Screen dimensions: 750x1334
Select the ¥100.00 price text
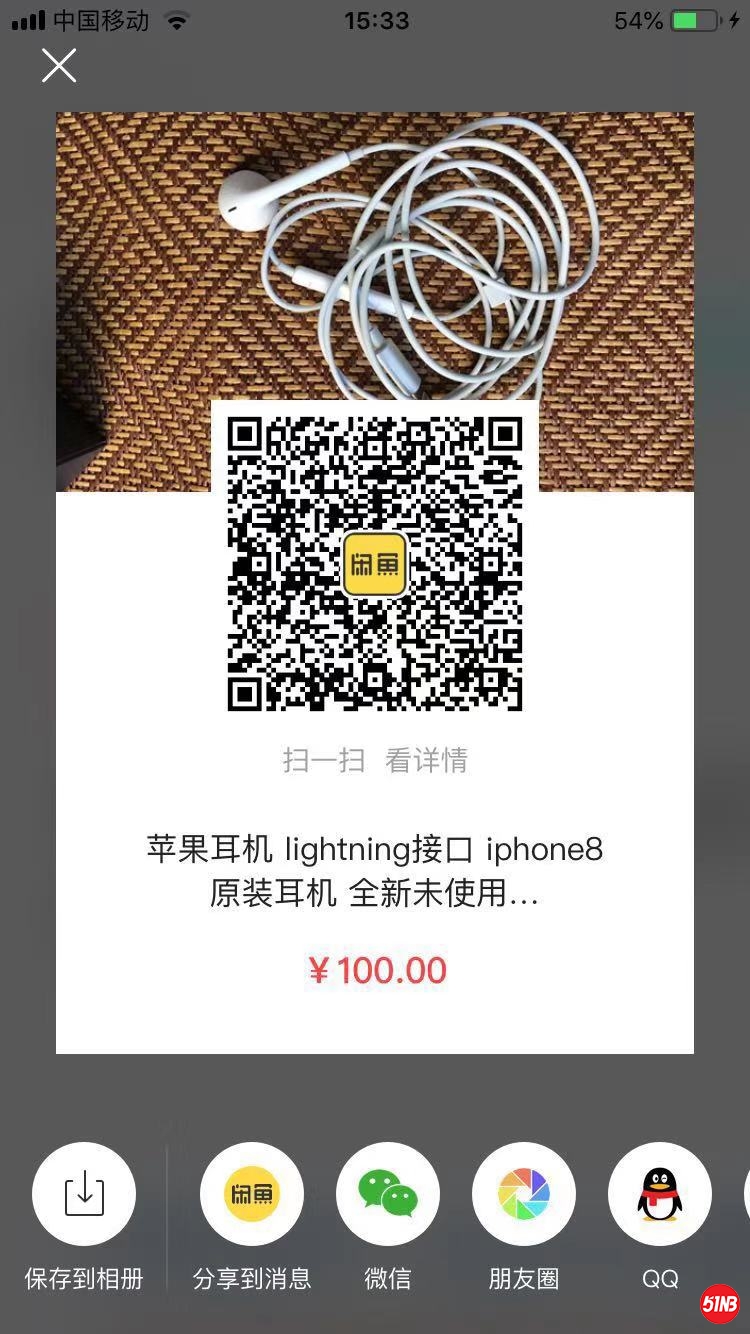pyautogui.click(x=377, y=970)
